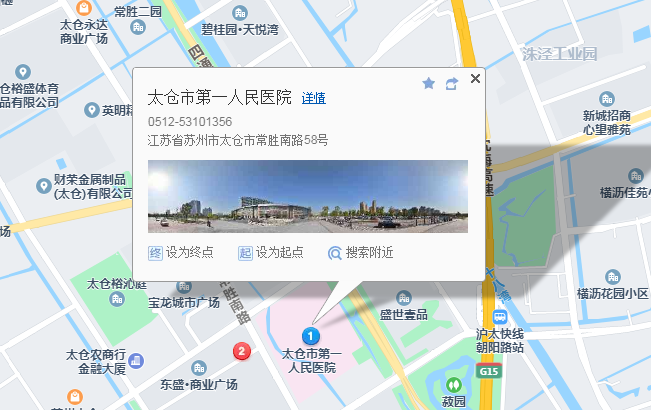Close the hospital info popup
The height and width of the screenshot is (410, 651).
click(475, 79)
